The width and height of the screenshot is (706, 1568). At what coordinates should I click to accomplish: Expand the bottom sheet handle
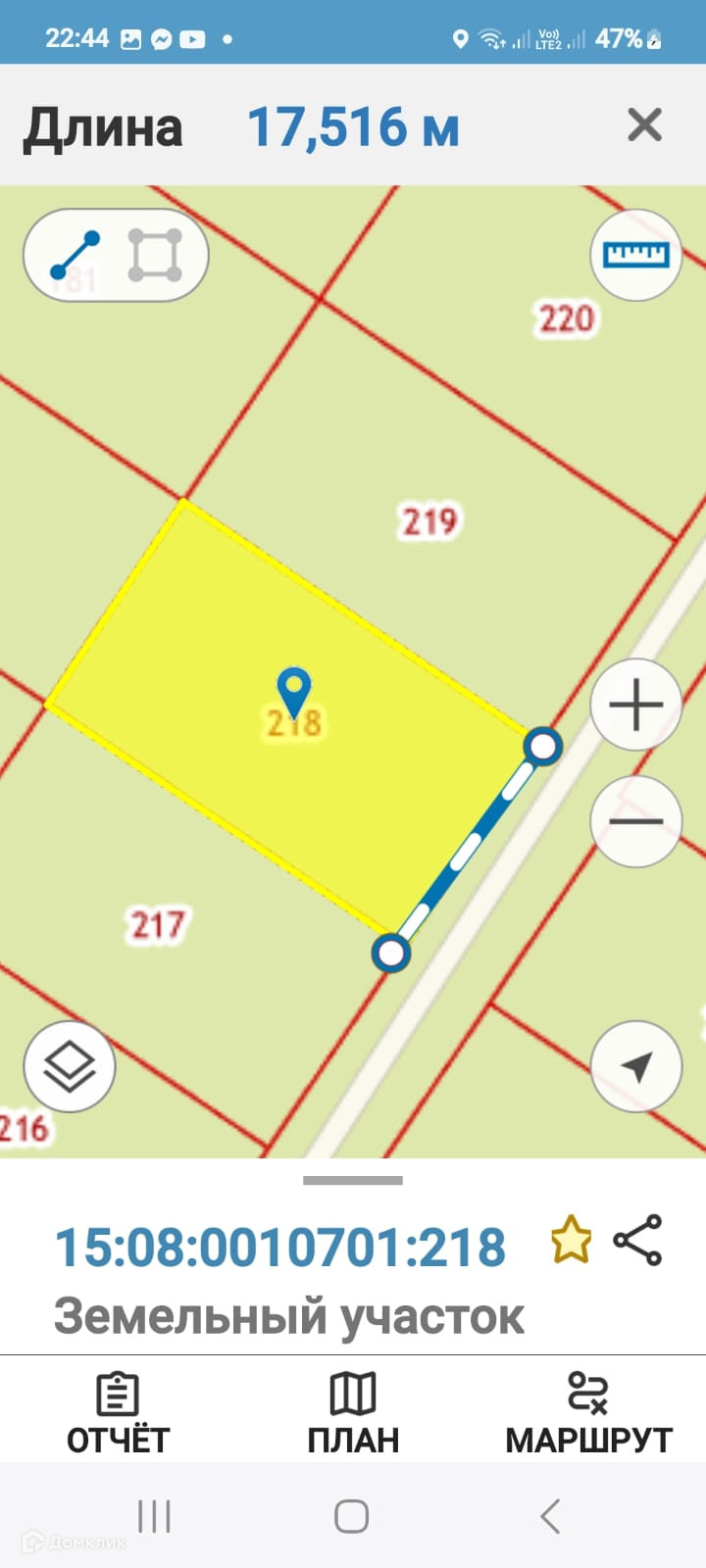coord(353,1180)
